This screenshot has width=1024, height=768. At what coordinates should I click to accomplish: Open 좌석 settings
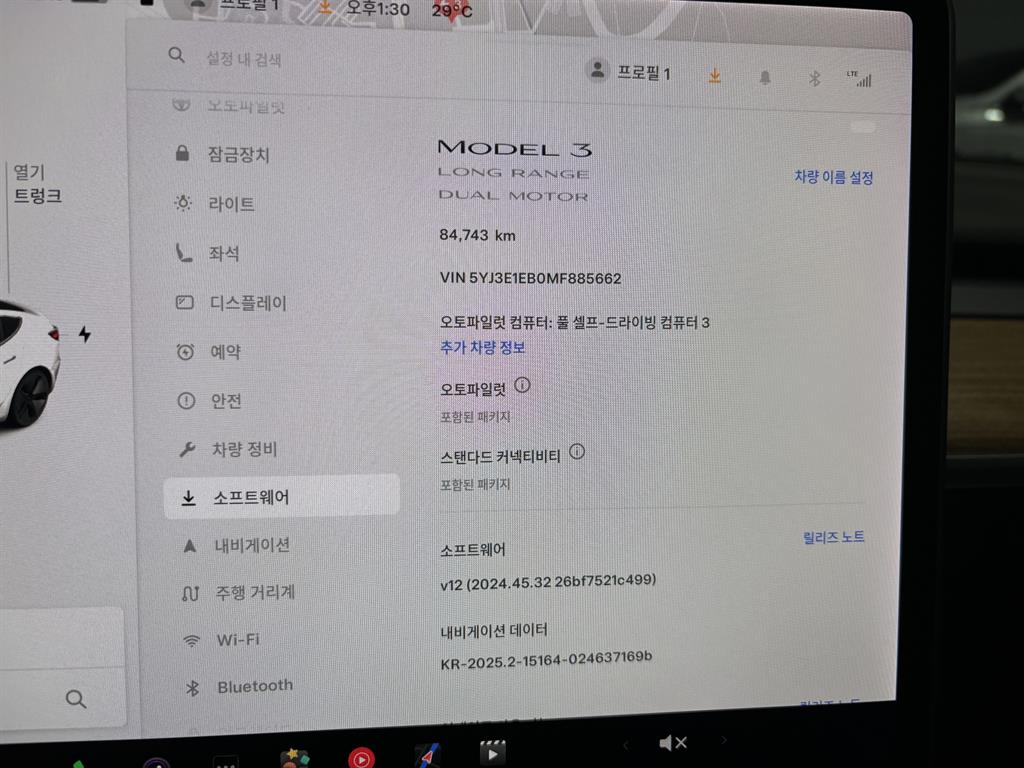[224, 254]
